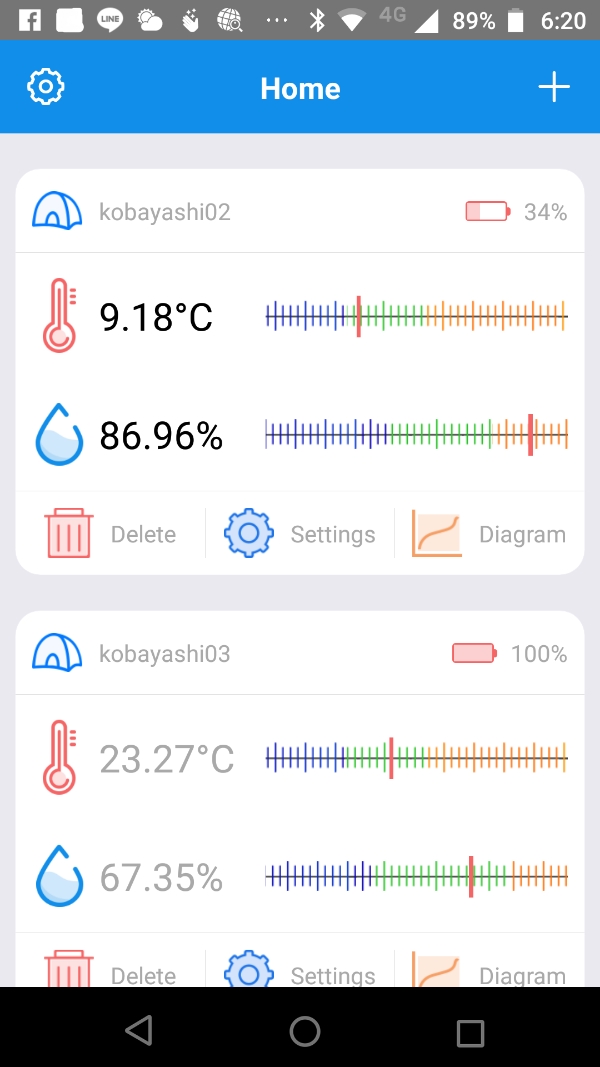Open Settings for kobayashi02

coord(299,534)
